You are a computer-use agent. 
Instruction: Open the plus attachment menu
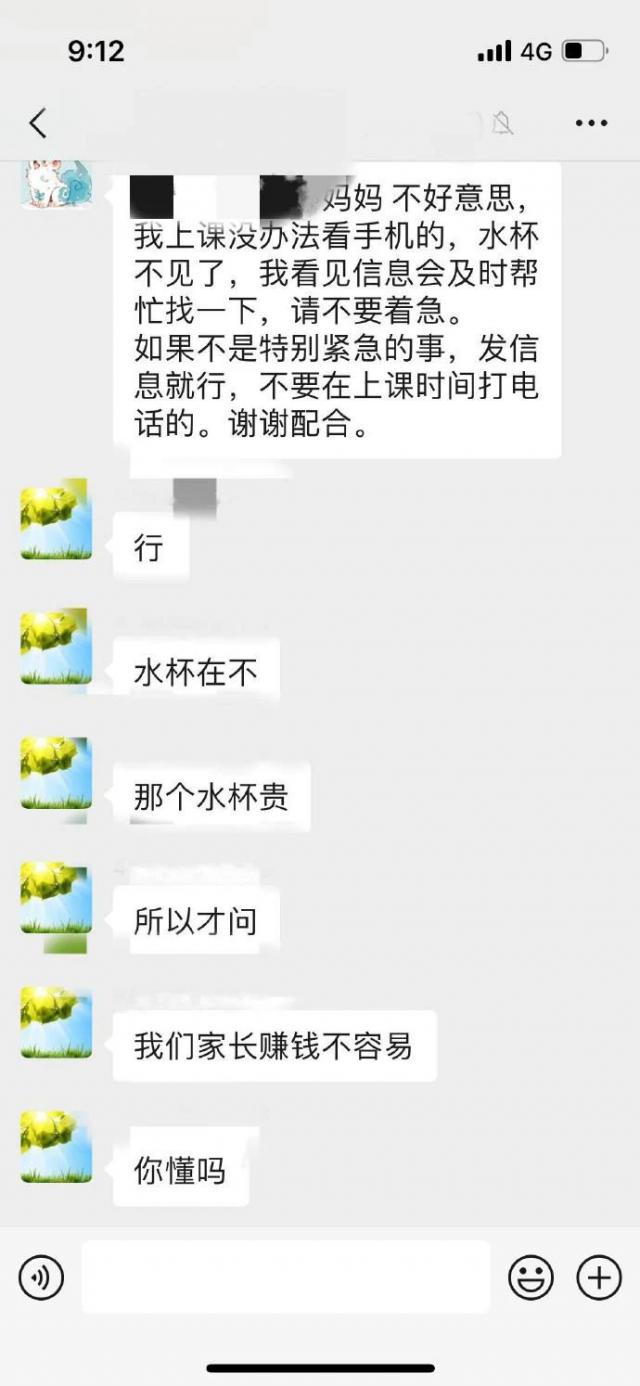click(599, 1277)
